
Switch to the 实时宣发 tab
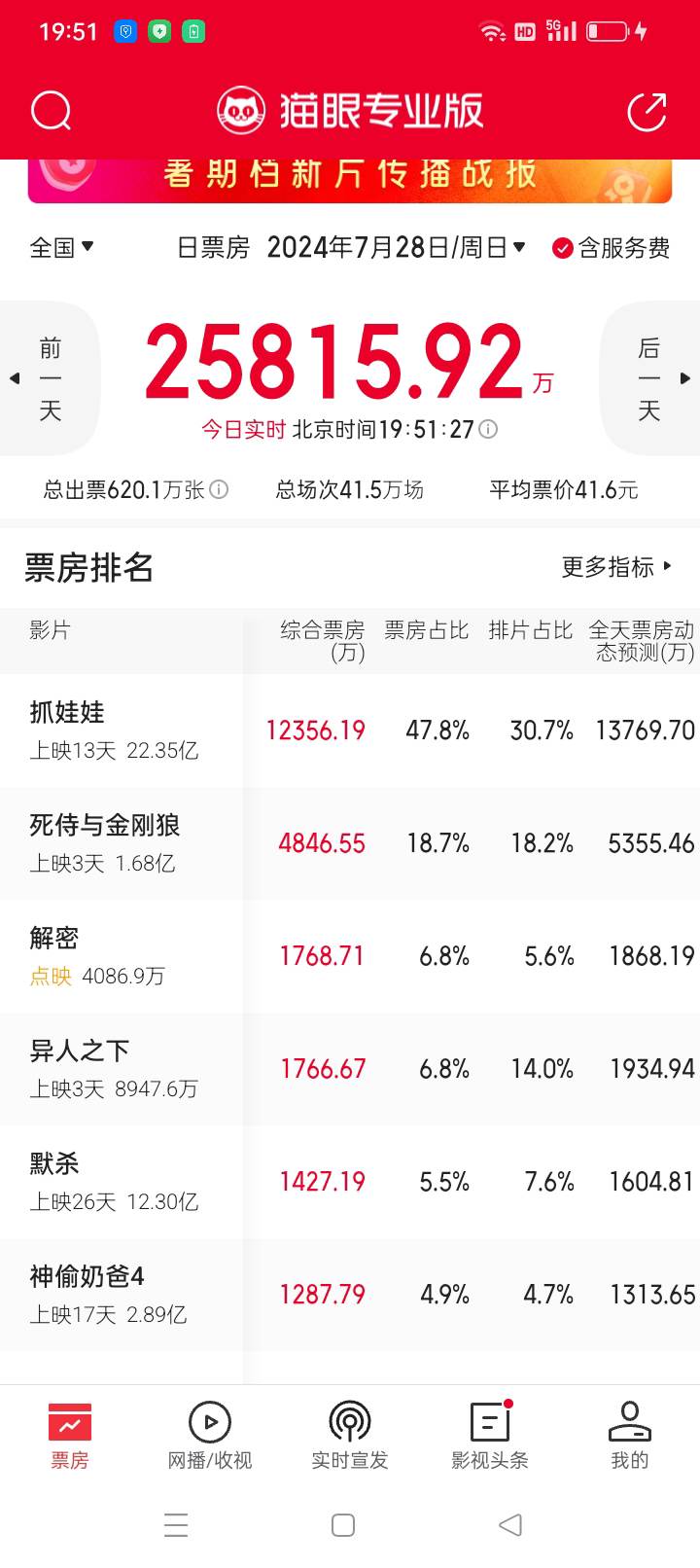point(350,1436)
